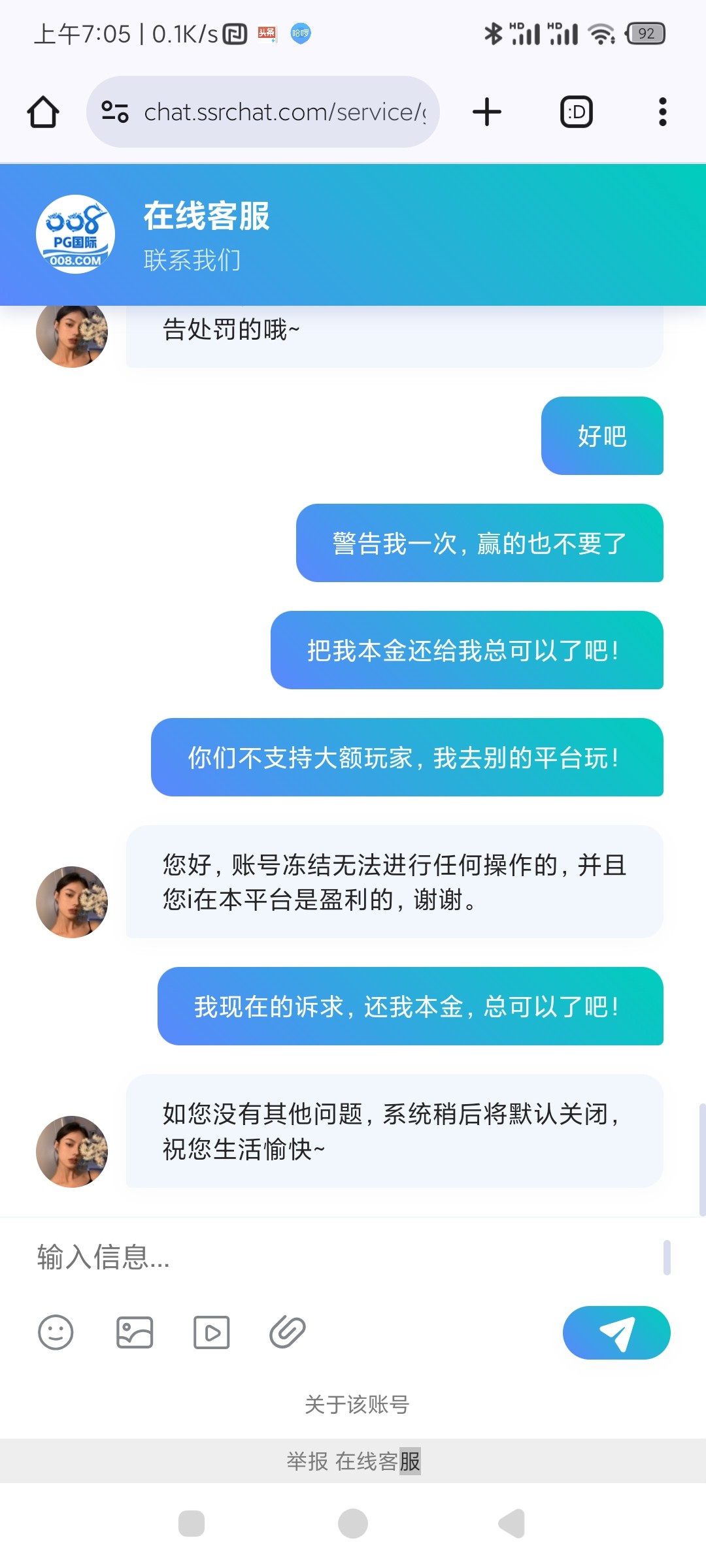Focus the 输入信息 message field
The height and width of the screenshot is (1568, 706).
[340, 1257]
